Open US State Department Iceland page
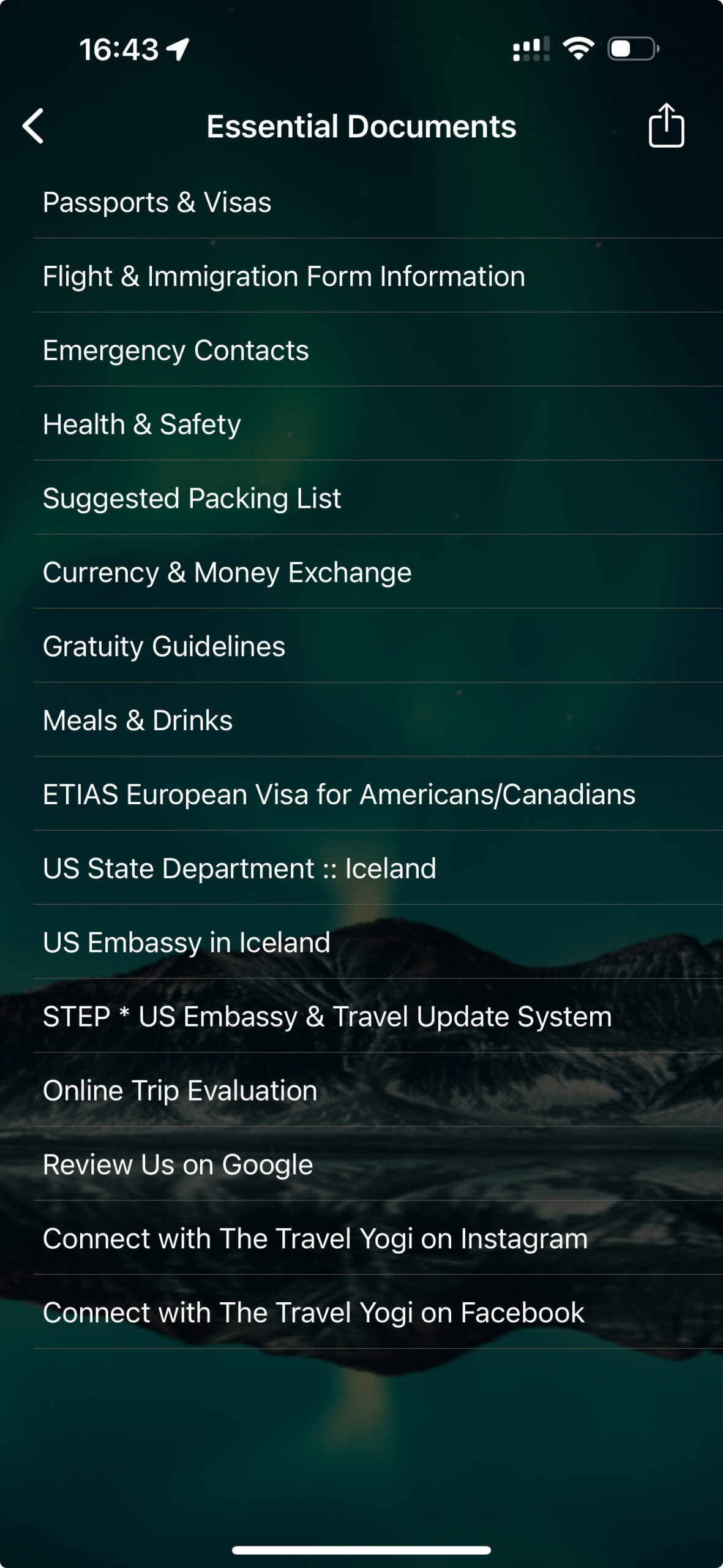Image resolution: width=723 pixels, height=1568 pixels. [239, 869]
